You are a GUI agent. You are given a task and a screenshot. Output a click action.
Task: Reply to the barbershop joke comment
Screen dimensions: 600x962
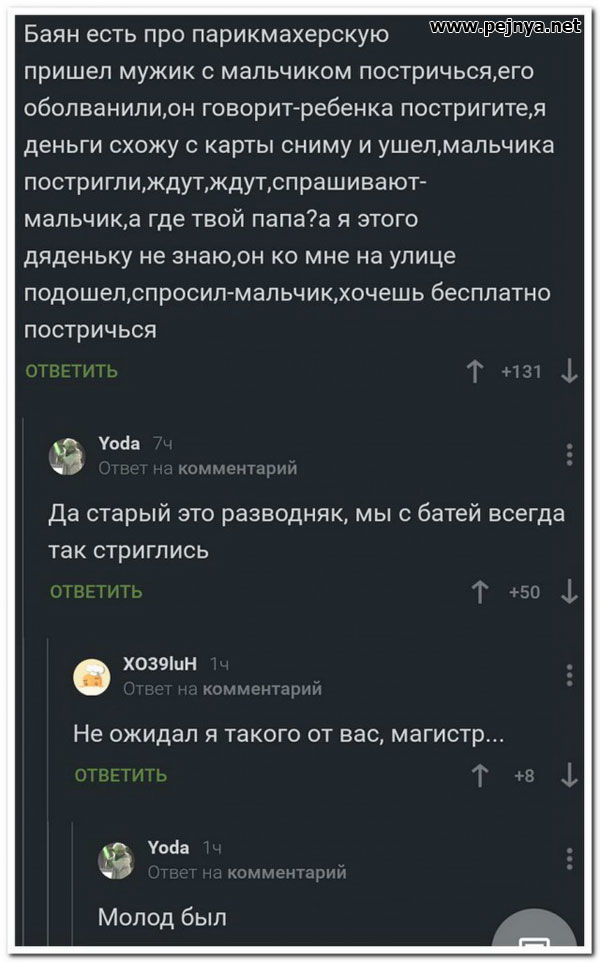pyautogui.click(x=71, y=371)
